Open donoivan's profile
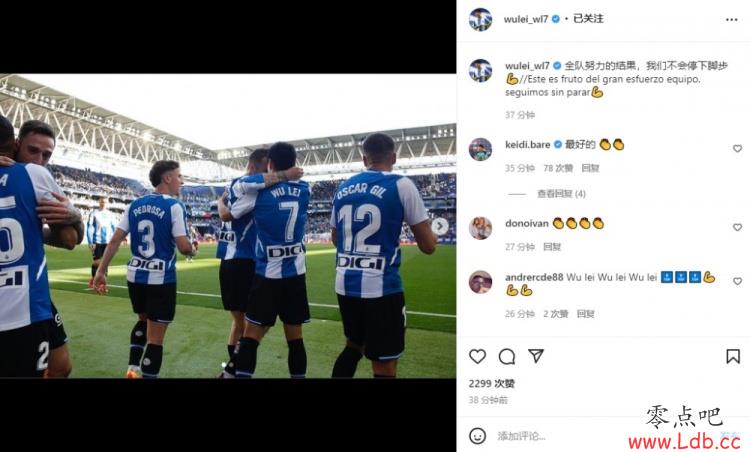The width and height of the screenshot is (750, 452). (525, 223)
